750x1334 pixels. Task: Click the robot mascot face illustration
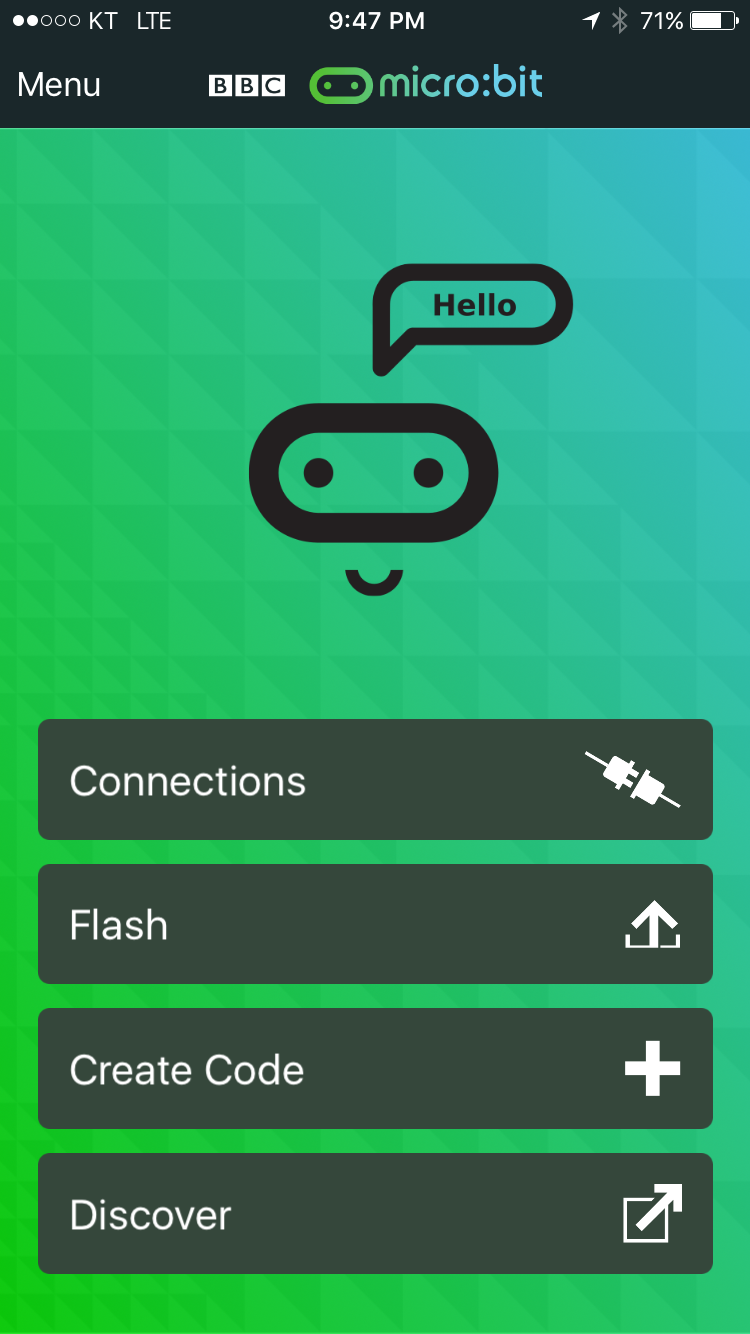pyautogui.click(x=373, y=472)
